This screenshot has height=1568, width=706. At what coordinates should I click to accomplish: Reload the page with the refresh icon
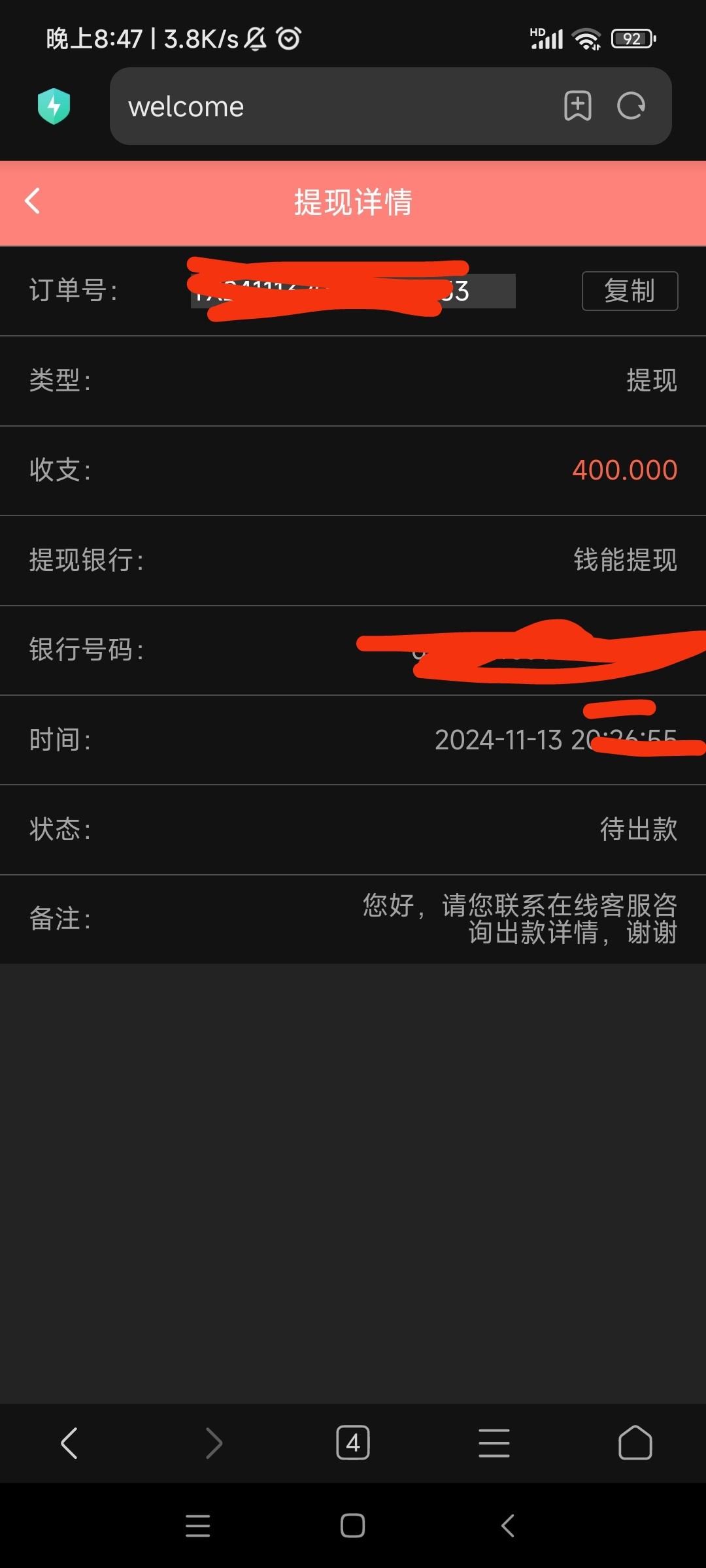[x=631, y=106]
